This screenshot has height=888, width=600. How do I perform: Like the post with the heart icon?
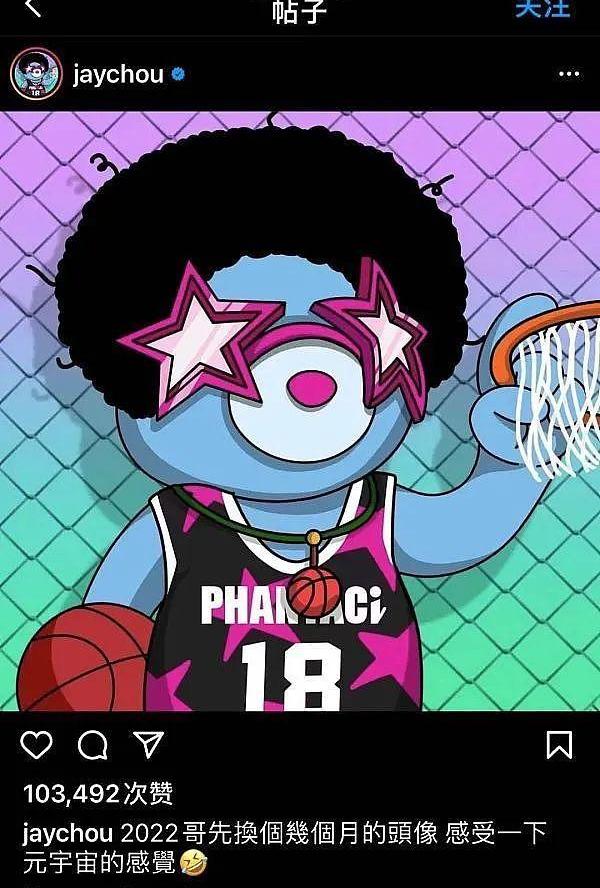coord(36,745)
